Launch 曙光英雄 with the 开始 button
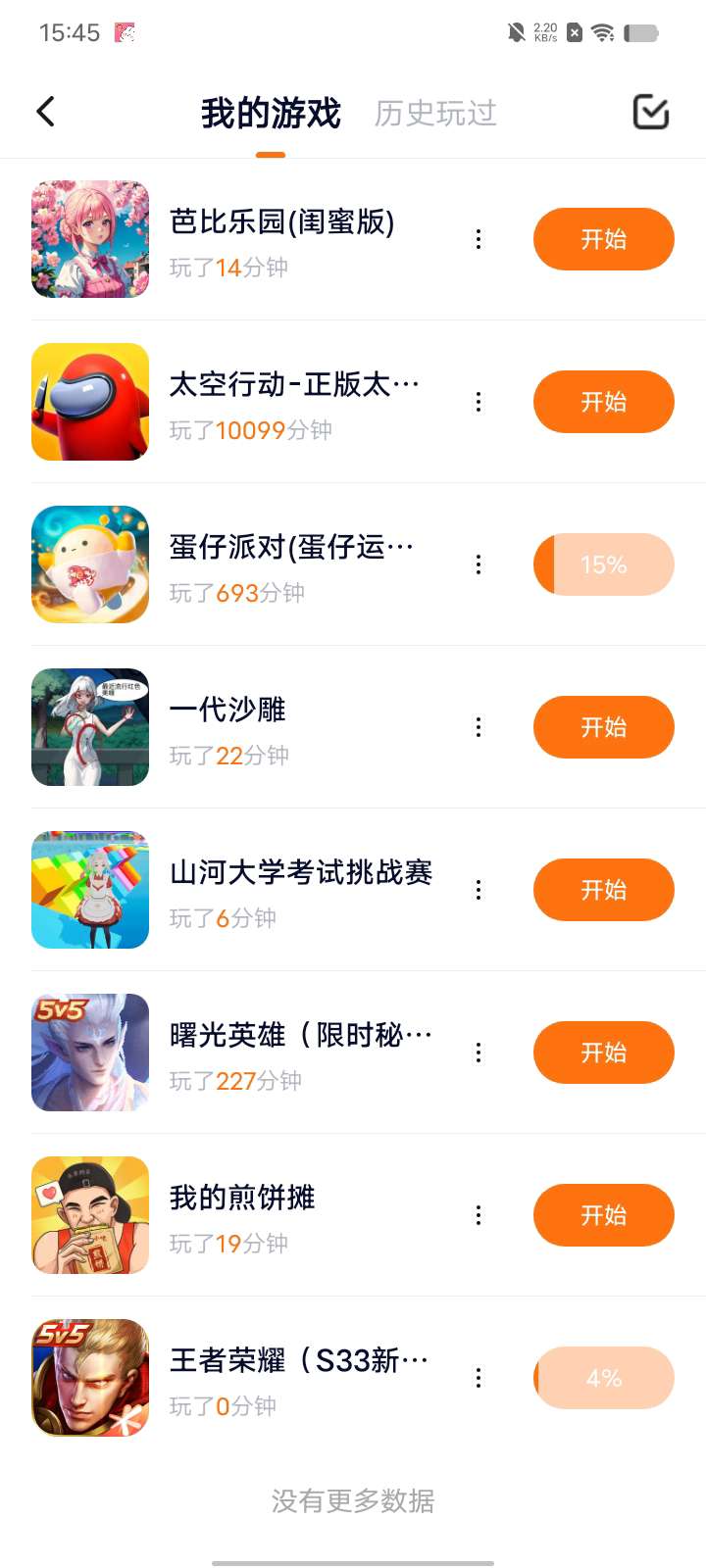The width and height of the screenshot is (706, 1568). tap(603, 1053)
